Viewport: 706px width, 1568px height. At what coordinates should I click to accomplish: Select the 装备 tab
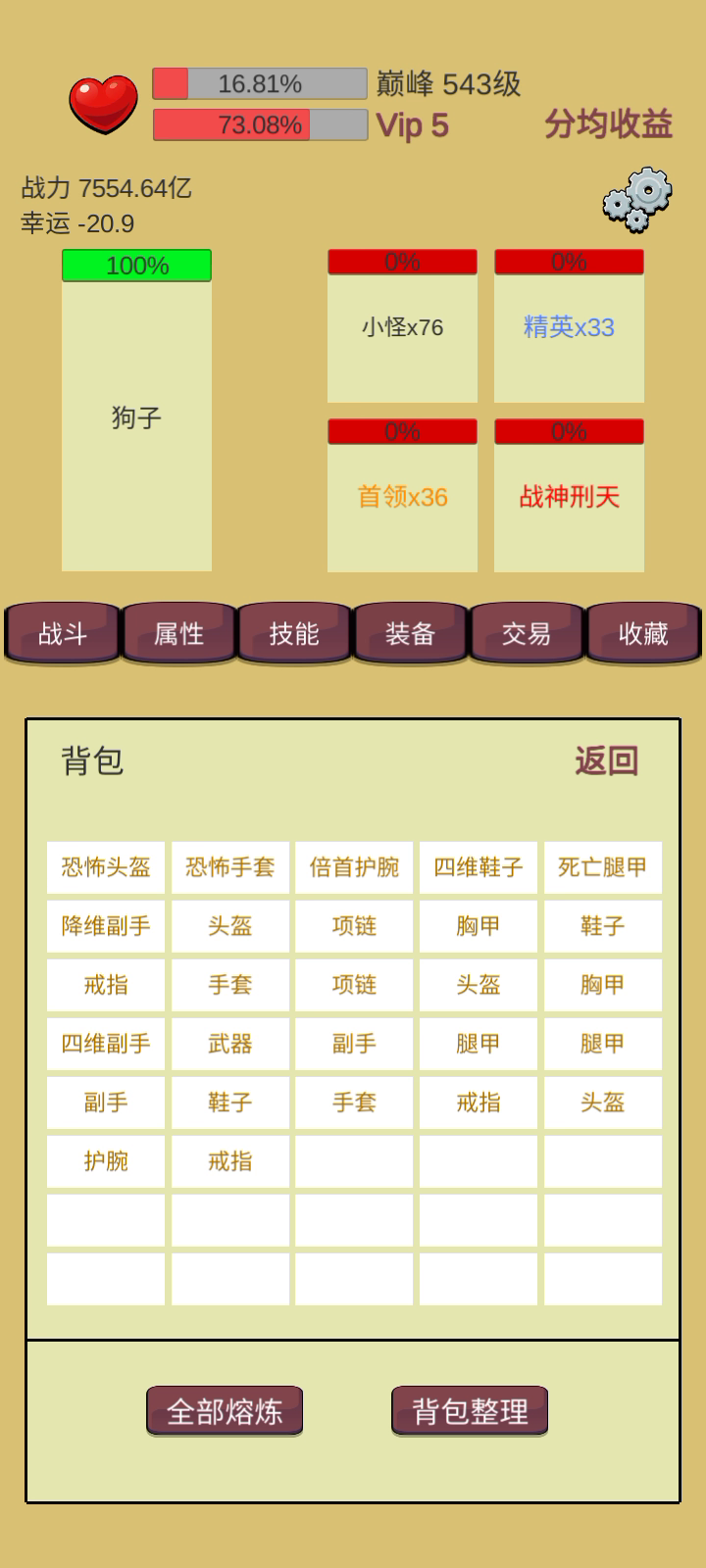coord(410,634)
